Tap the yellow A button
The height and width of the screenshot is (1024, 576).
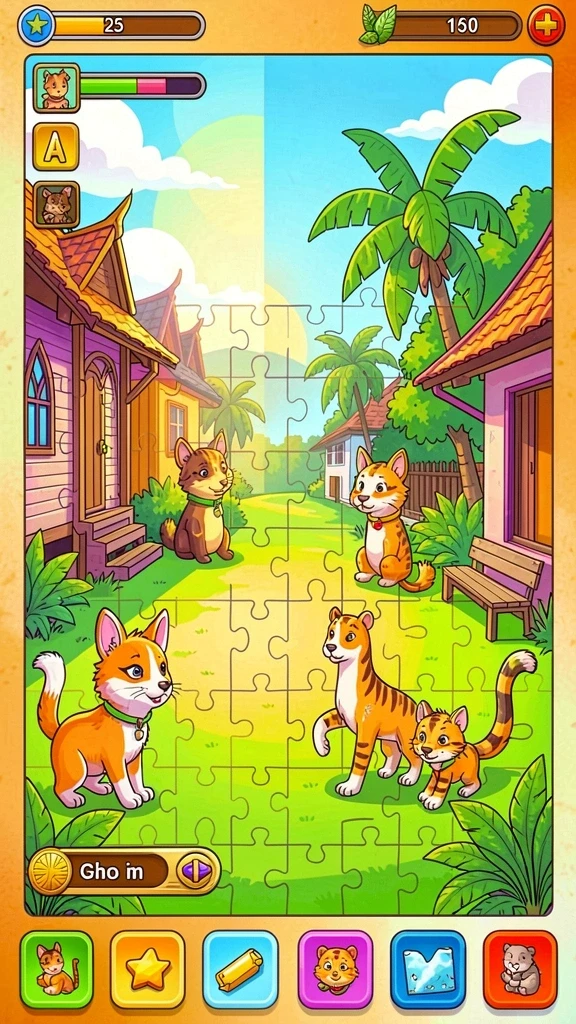coord(56,146)
